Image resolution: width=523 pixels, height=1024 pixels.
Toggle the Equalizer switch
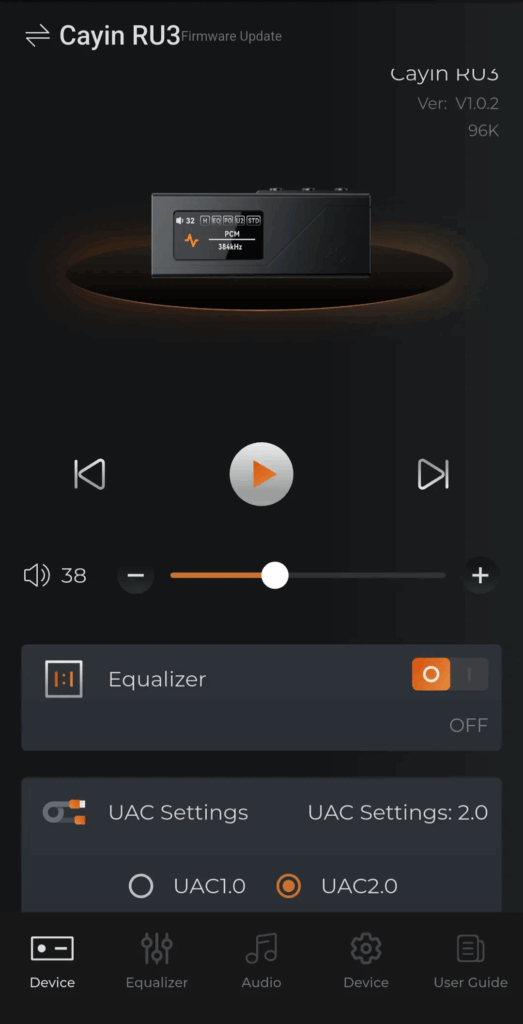point(450,675)
